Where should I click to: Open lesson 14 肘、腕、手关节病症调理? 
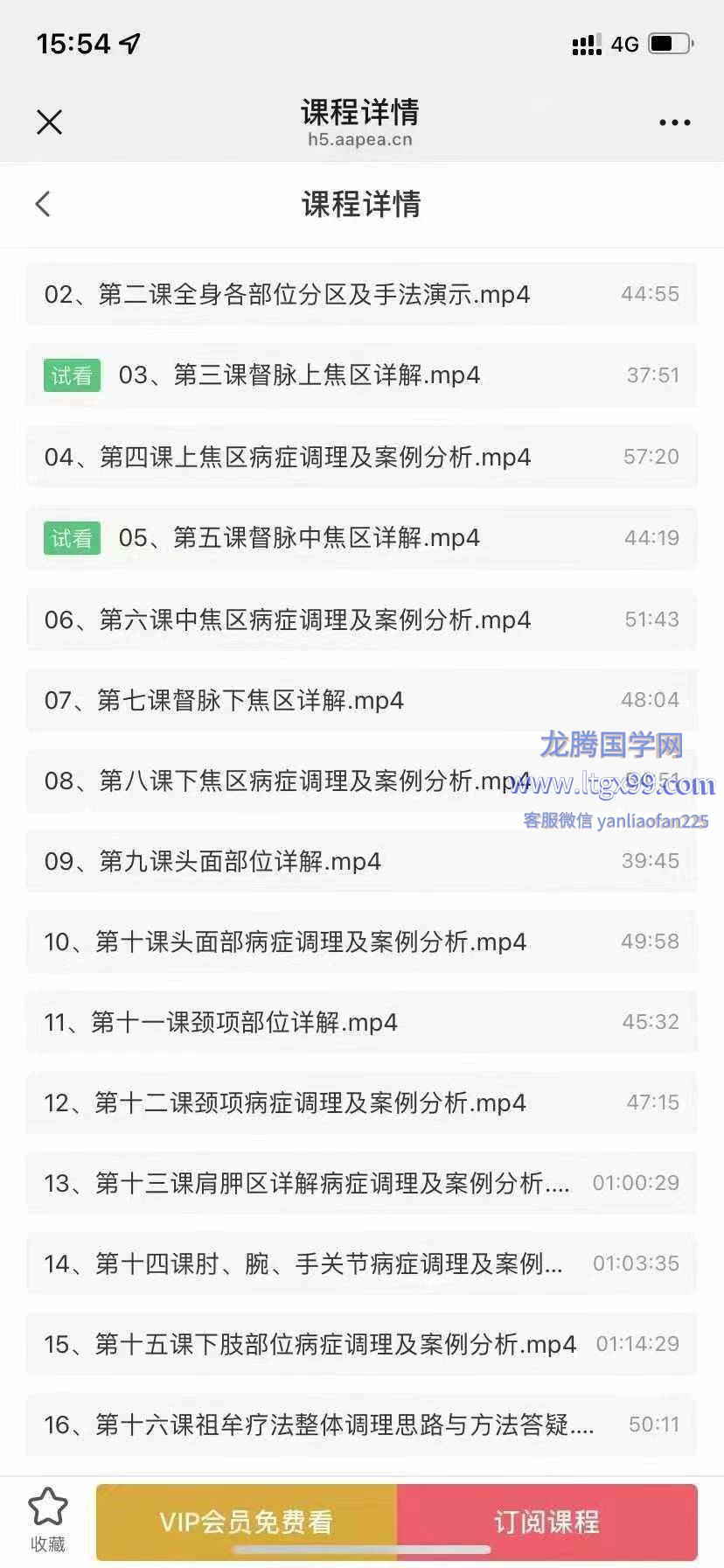pos(362,1263)
